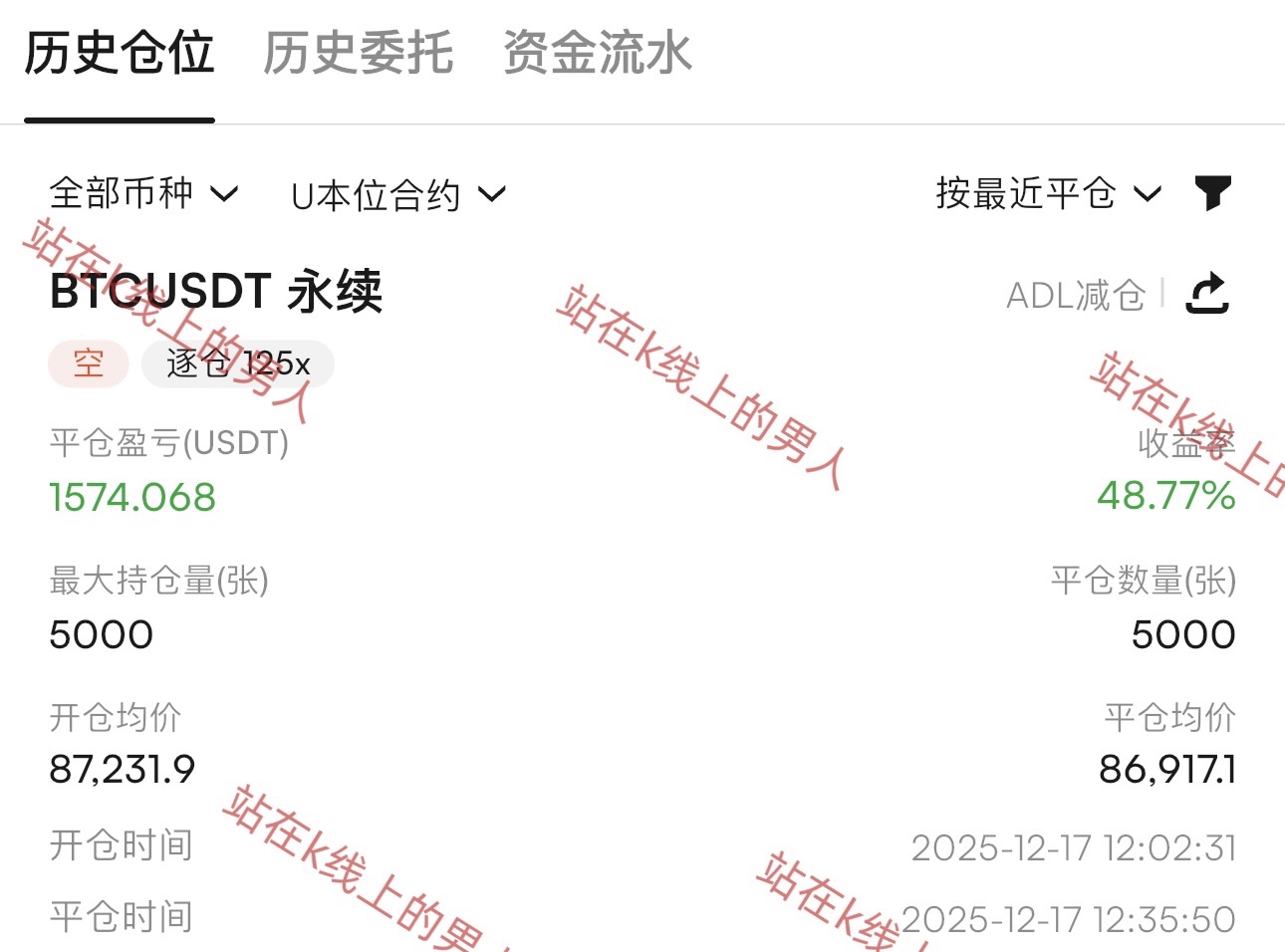The image size is (1285, 952).
Task: Change the 按最近平仓 sort order
Action: tap(1048, 193)
